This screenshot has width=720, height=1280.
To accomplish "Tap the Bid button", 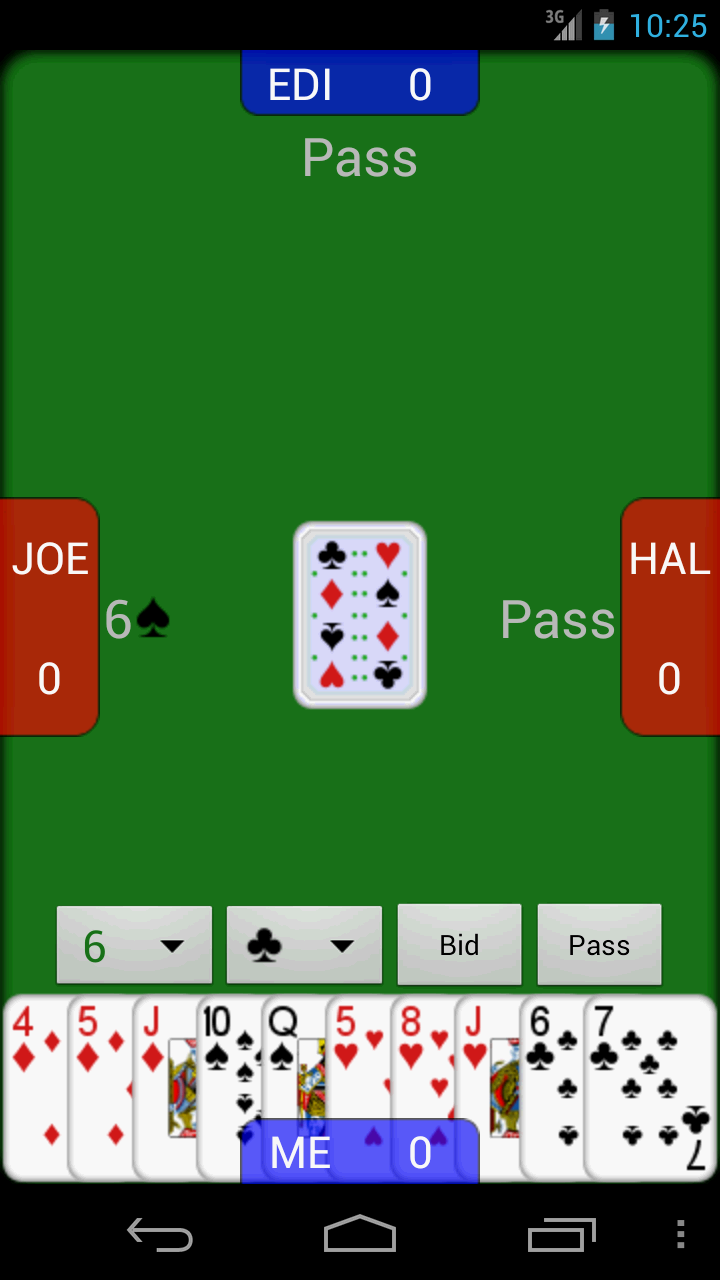I will coord(459,945).
